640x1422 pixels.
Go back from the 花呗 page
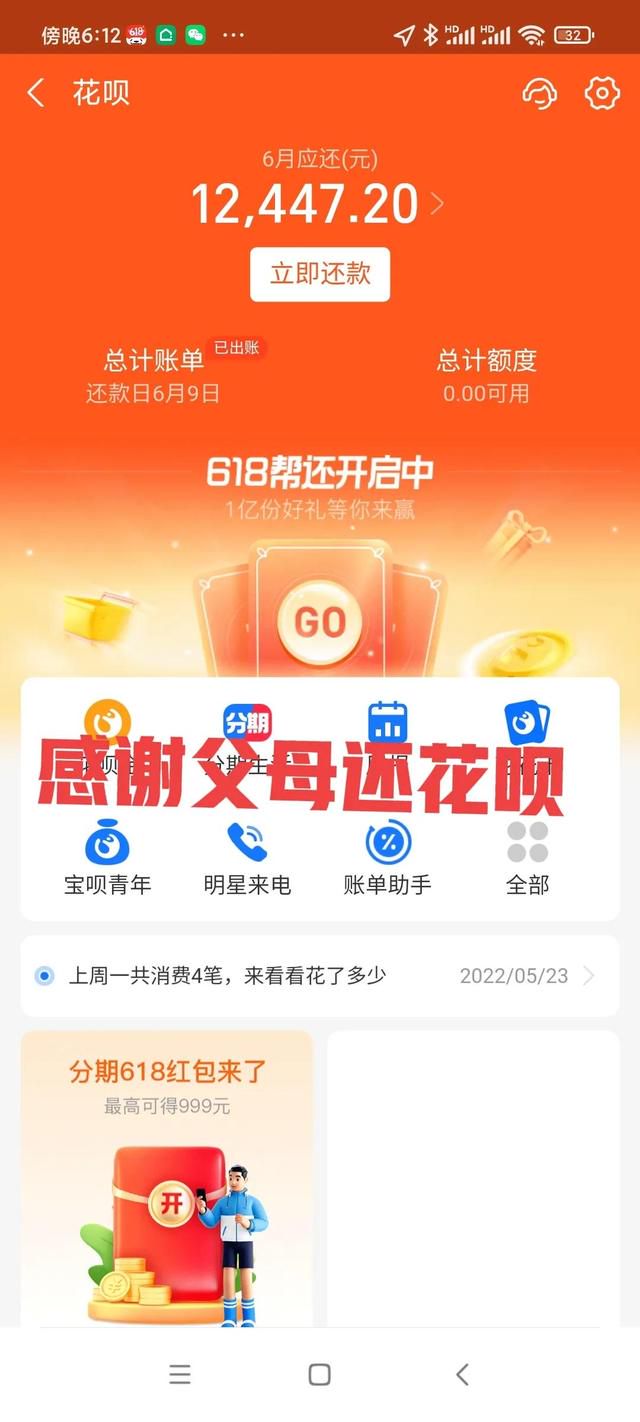click(x=36, y=94)
